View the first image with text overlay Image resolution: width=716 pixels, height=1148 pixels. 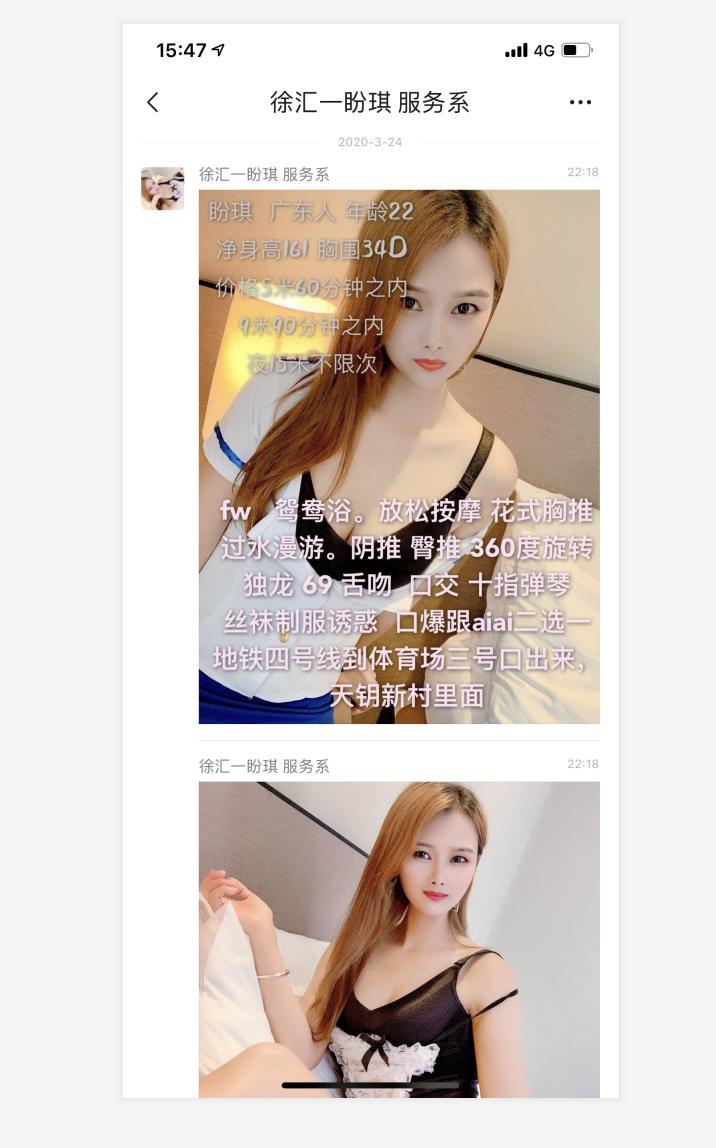pos(399,456)
